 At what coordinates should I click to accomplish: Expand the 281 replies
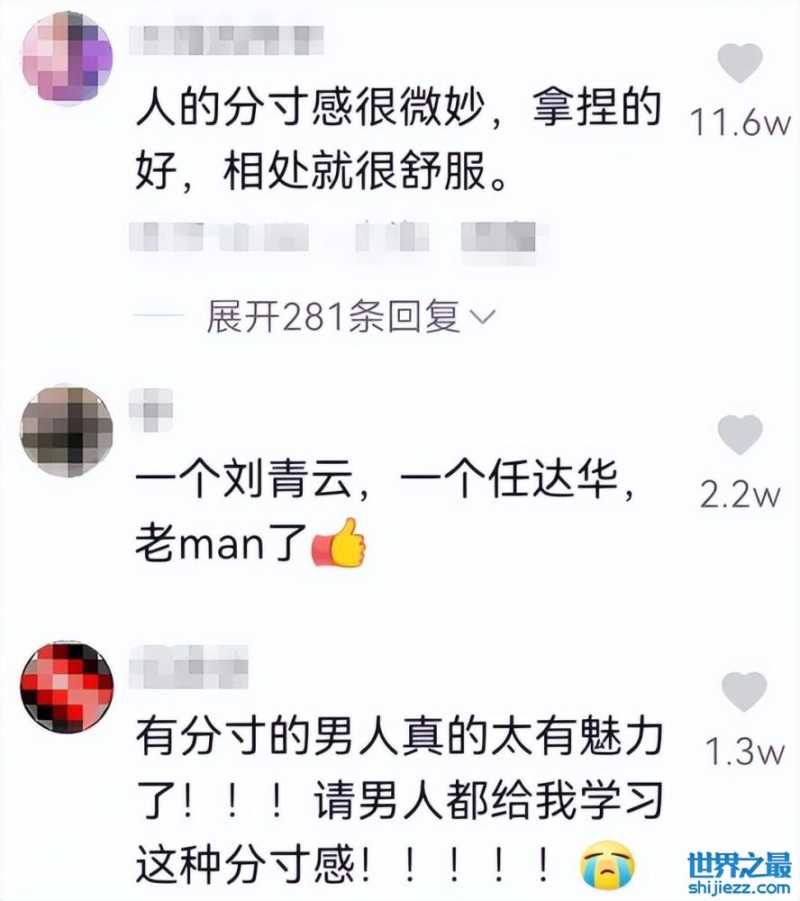(349, 318)
